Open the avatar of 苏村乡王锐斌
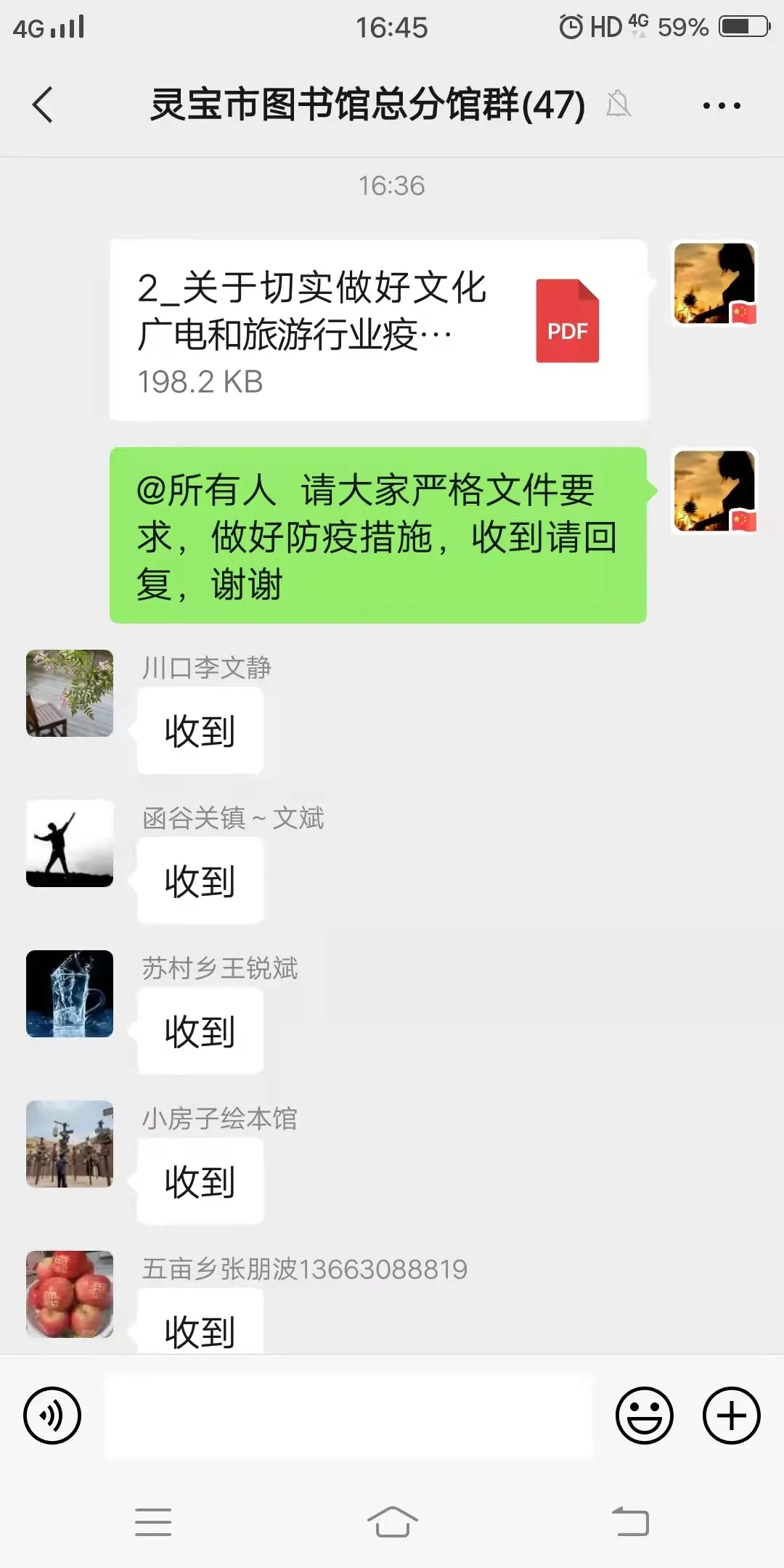The image size is (784, 1568). pos(70,994)
